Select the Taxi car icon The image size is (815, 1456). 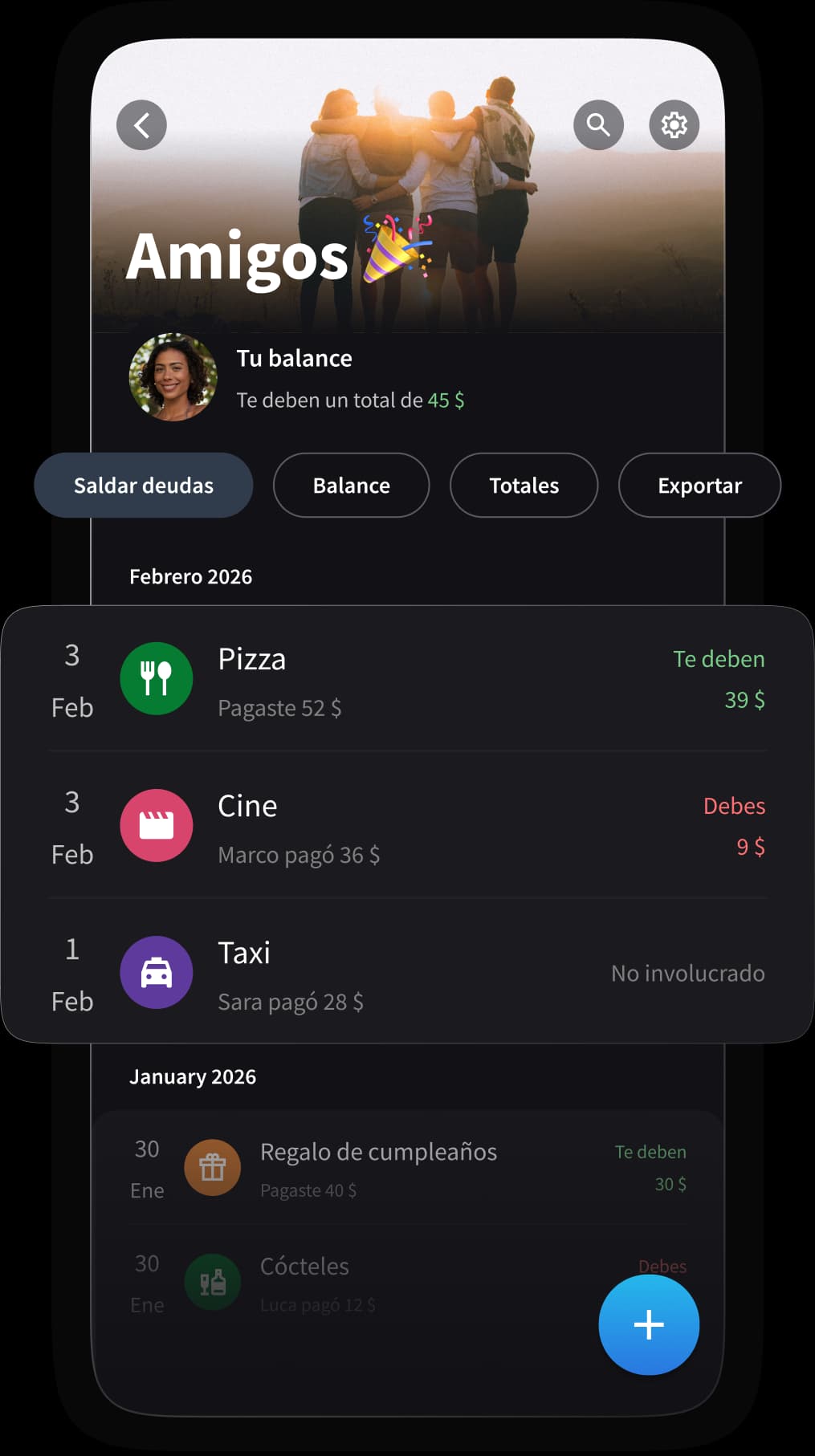point(156,972)
